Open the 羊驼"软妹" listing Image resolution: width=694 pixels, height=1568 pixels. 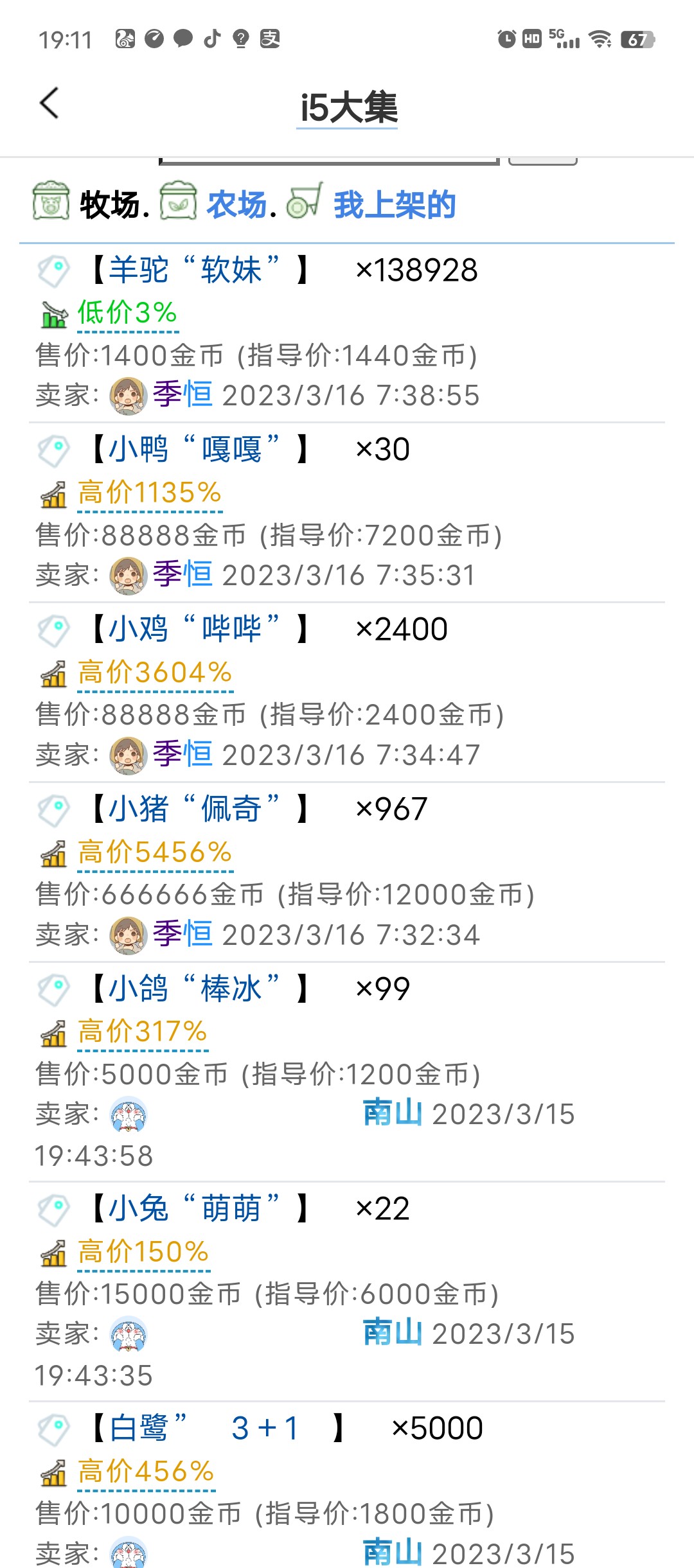pyautogui.click(x=199, y=270)
